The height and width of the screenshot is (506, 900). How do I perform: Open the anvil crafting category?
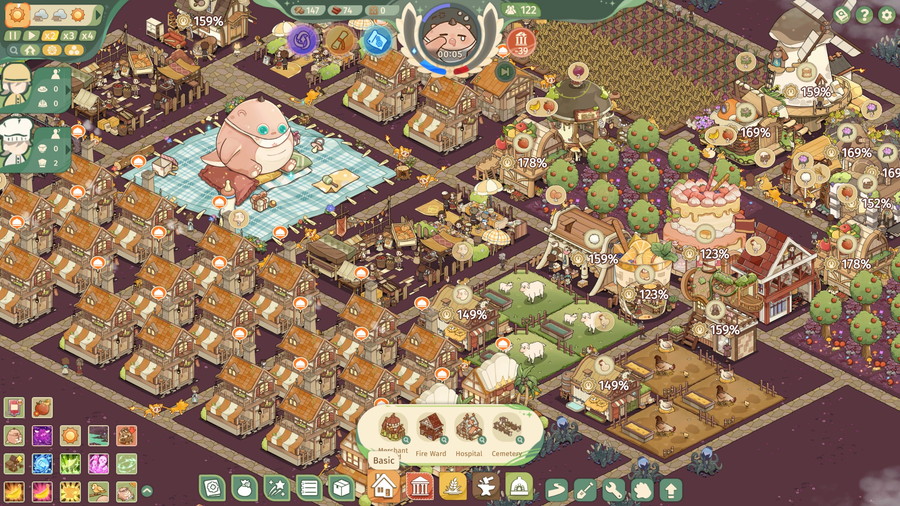click(487, 487)
